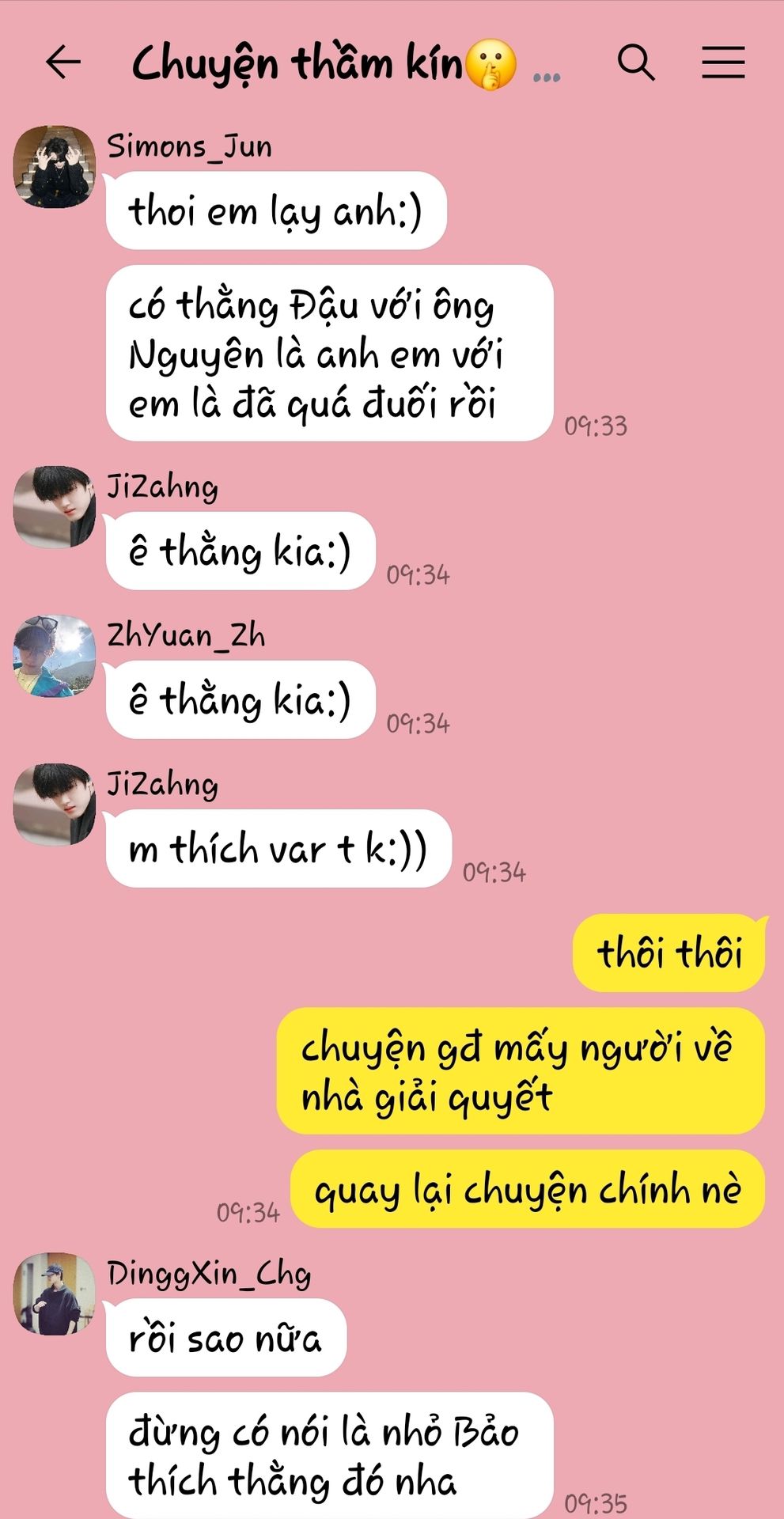
Task: Open the chat hamburger menu
Action: pos(723,63)
